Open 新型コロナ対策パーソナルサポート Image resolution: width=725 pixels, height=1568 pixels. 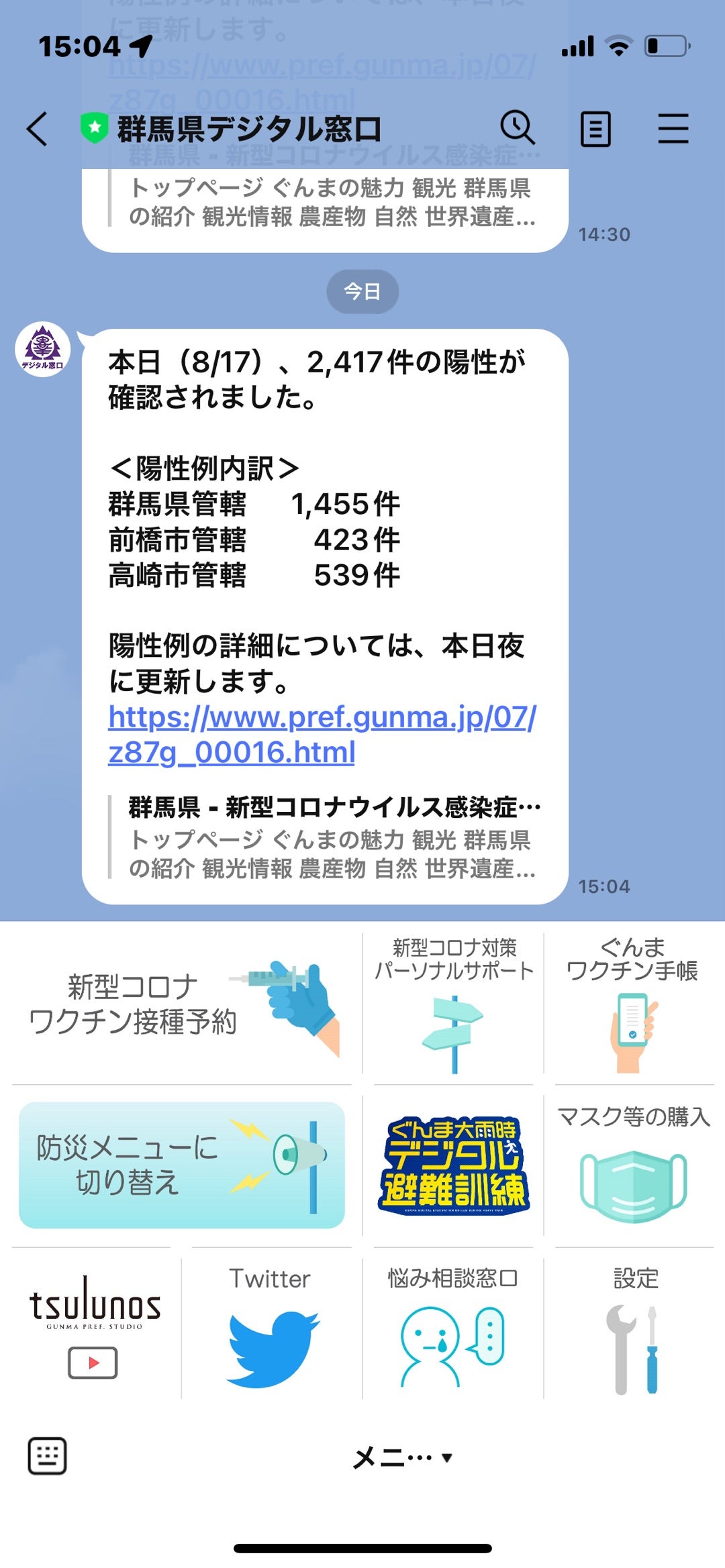[454, 1004]
